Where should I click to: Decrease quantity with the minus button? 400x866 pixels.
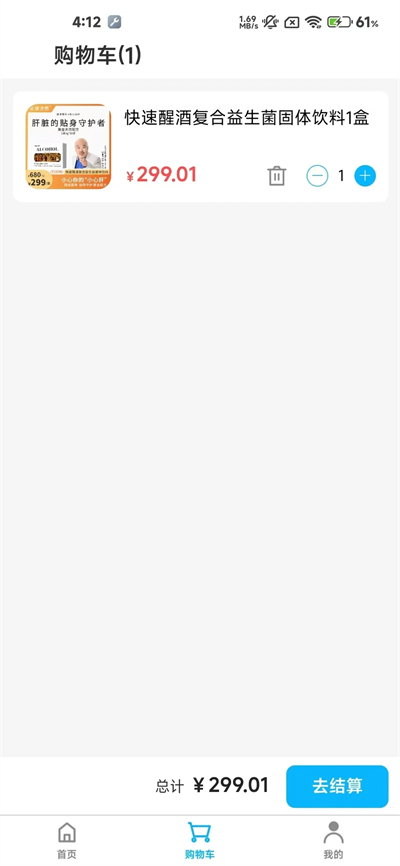(317, 176)
